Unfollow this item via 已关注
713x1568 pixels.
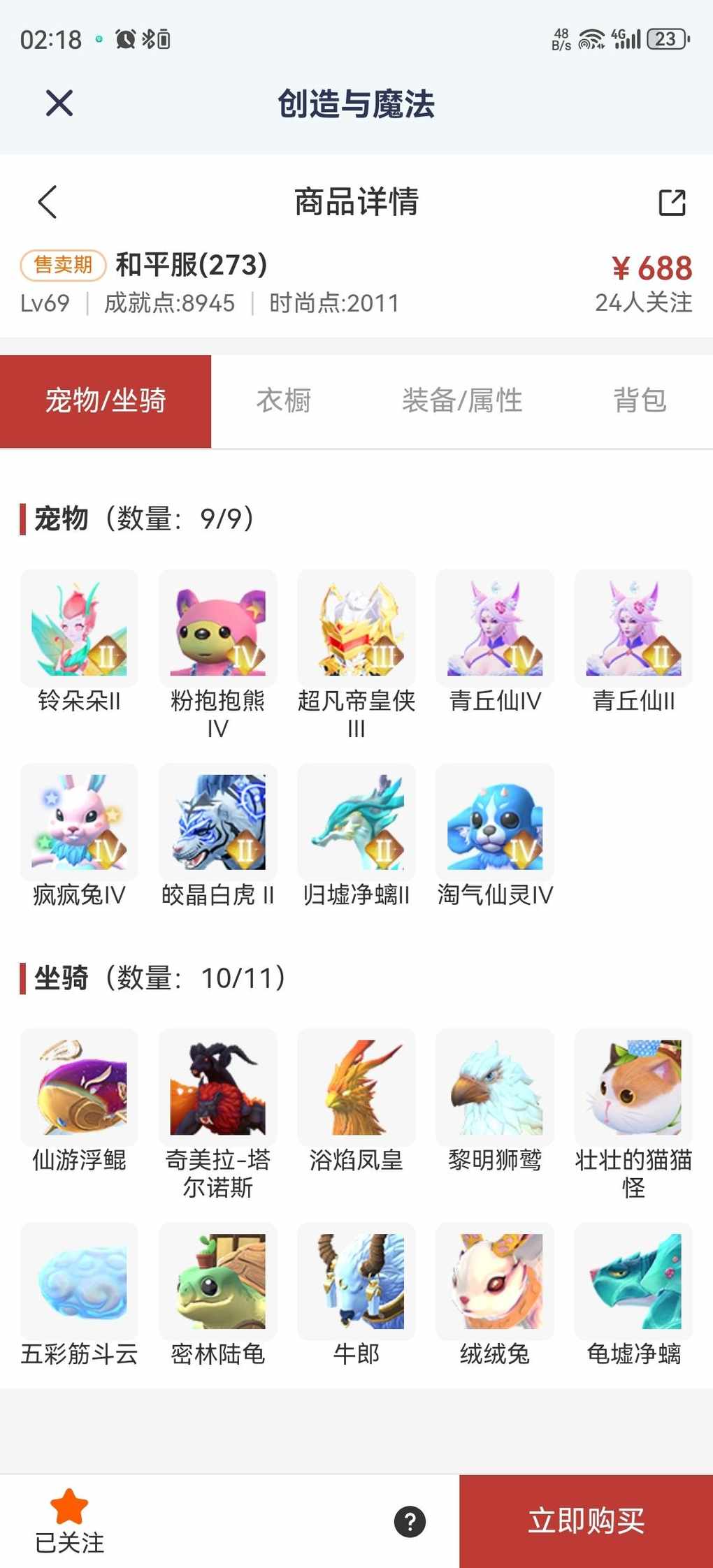coord(69,1521)
